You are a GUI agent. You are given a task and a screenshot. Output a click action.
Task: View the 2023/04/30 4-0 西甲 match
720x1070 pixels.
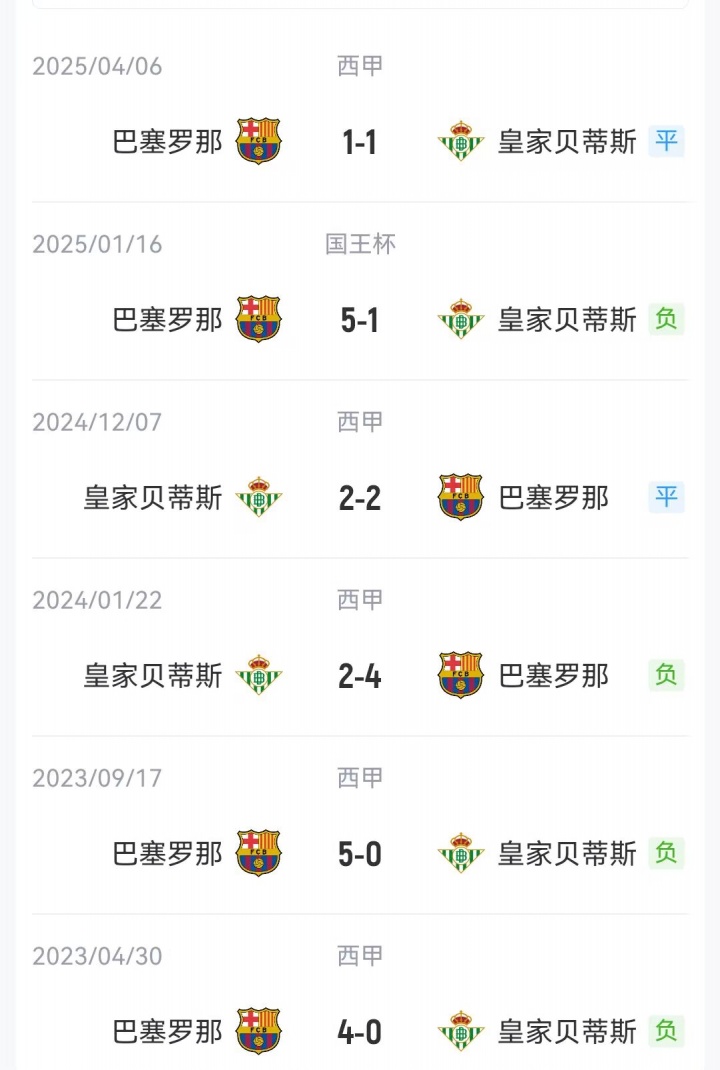pyautogui.click(x=360, y=1031)
